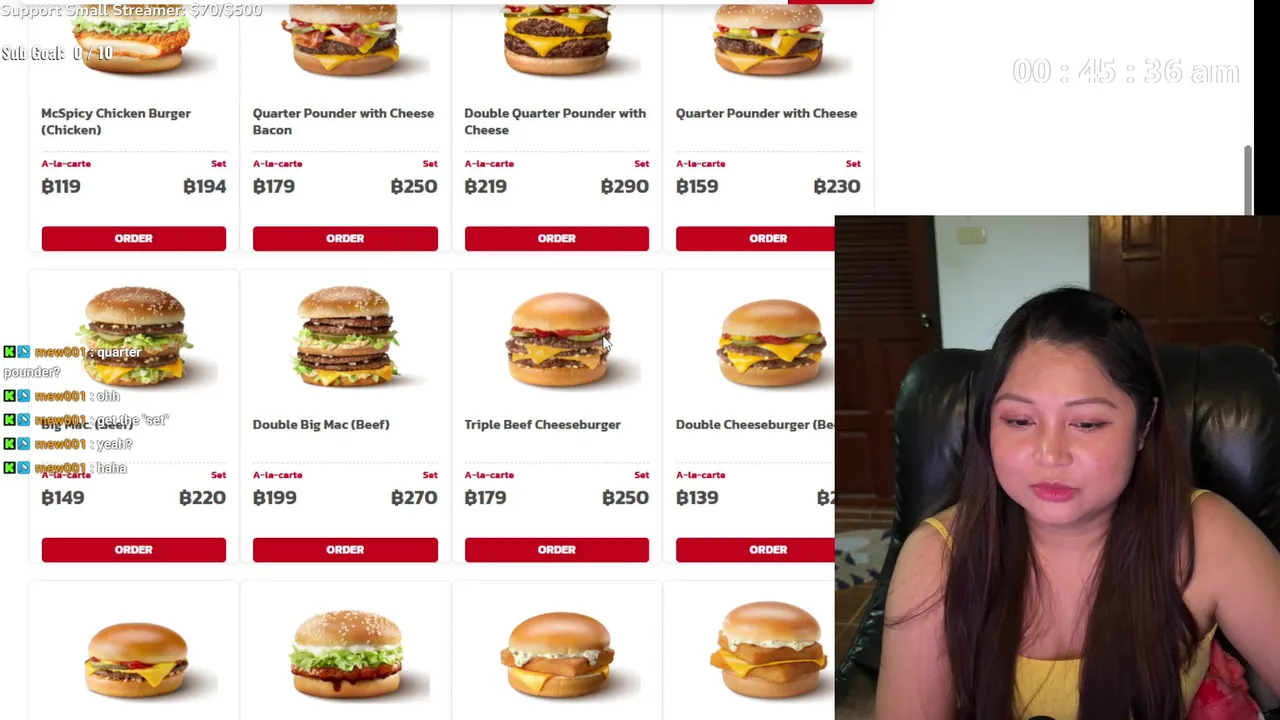This screenshot has width=1280, height=720.
Task: Order the Triple Beef Cheeseburger
Action: coord(556,549)
